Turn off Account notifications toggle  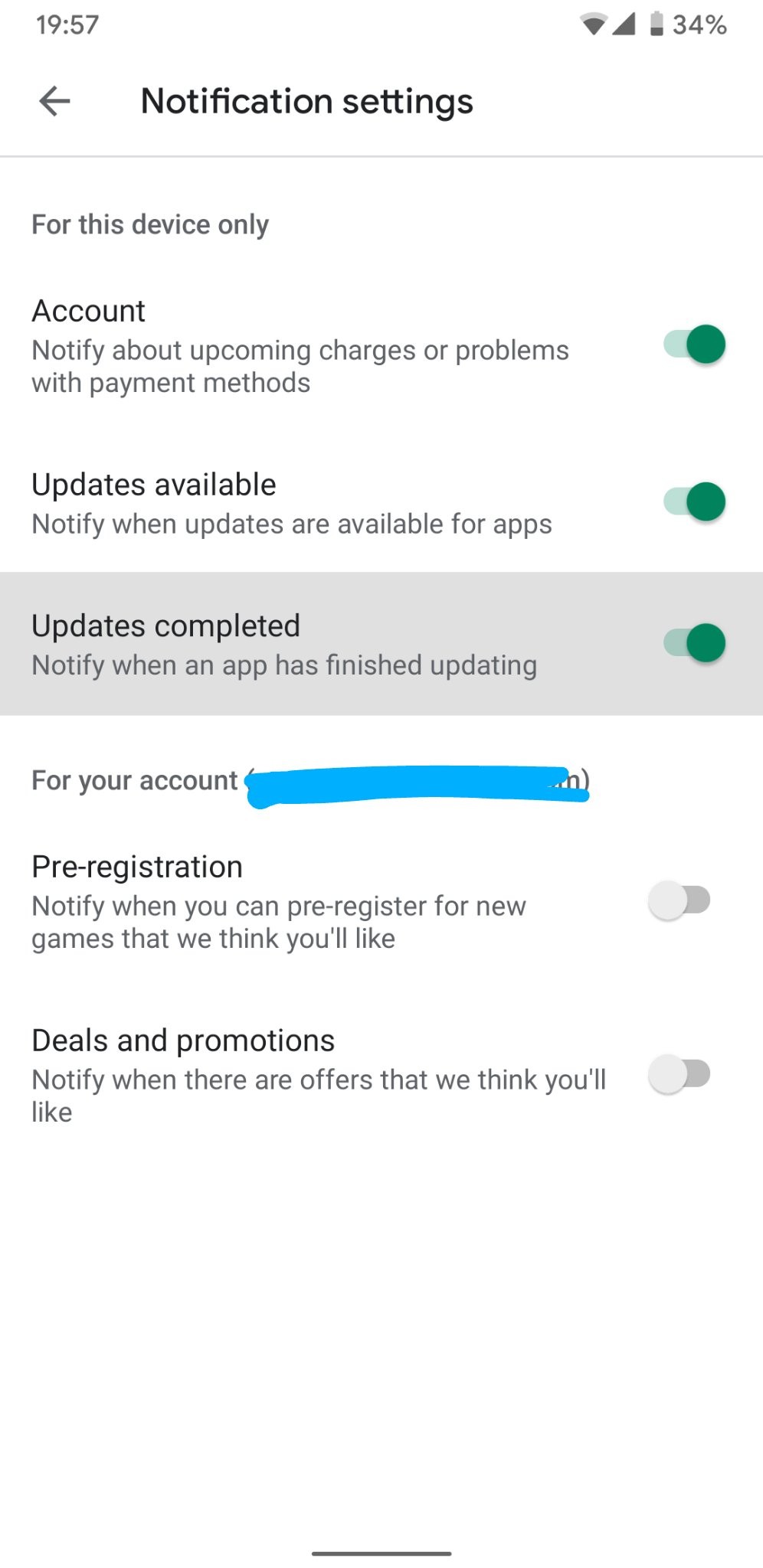click(x=695, y=345)
